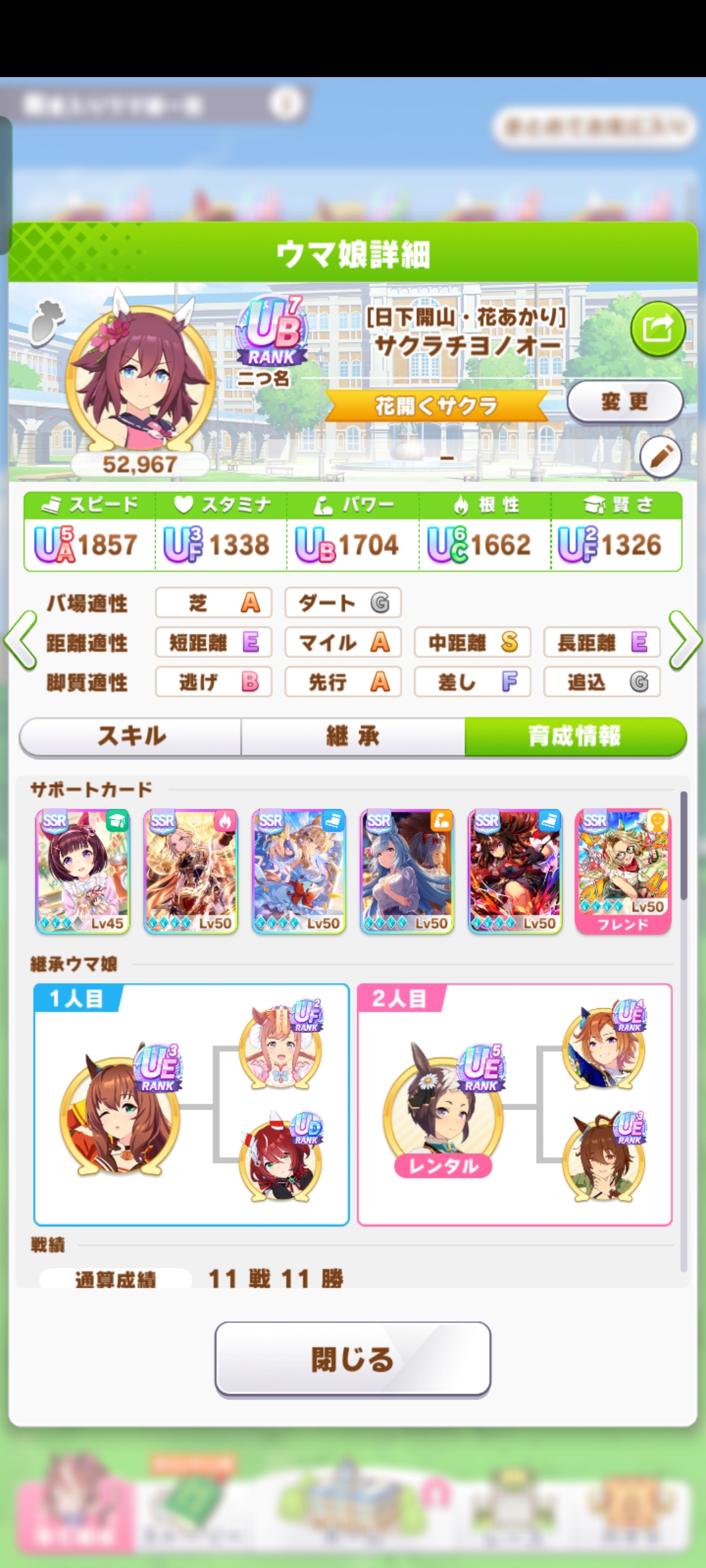The height and width of the screenshot is (1568, 706).
Task: Close the dialog with 閉じる button
Action: [x=353, y=1360]
